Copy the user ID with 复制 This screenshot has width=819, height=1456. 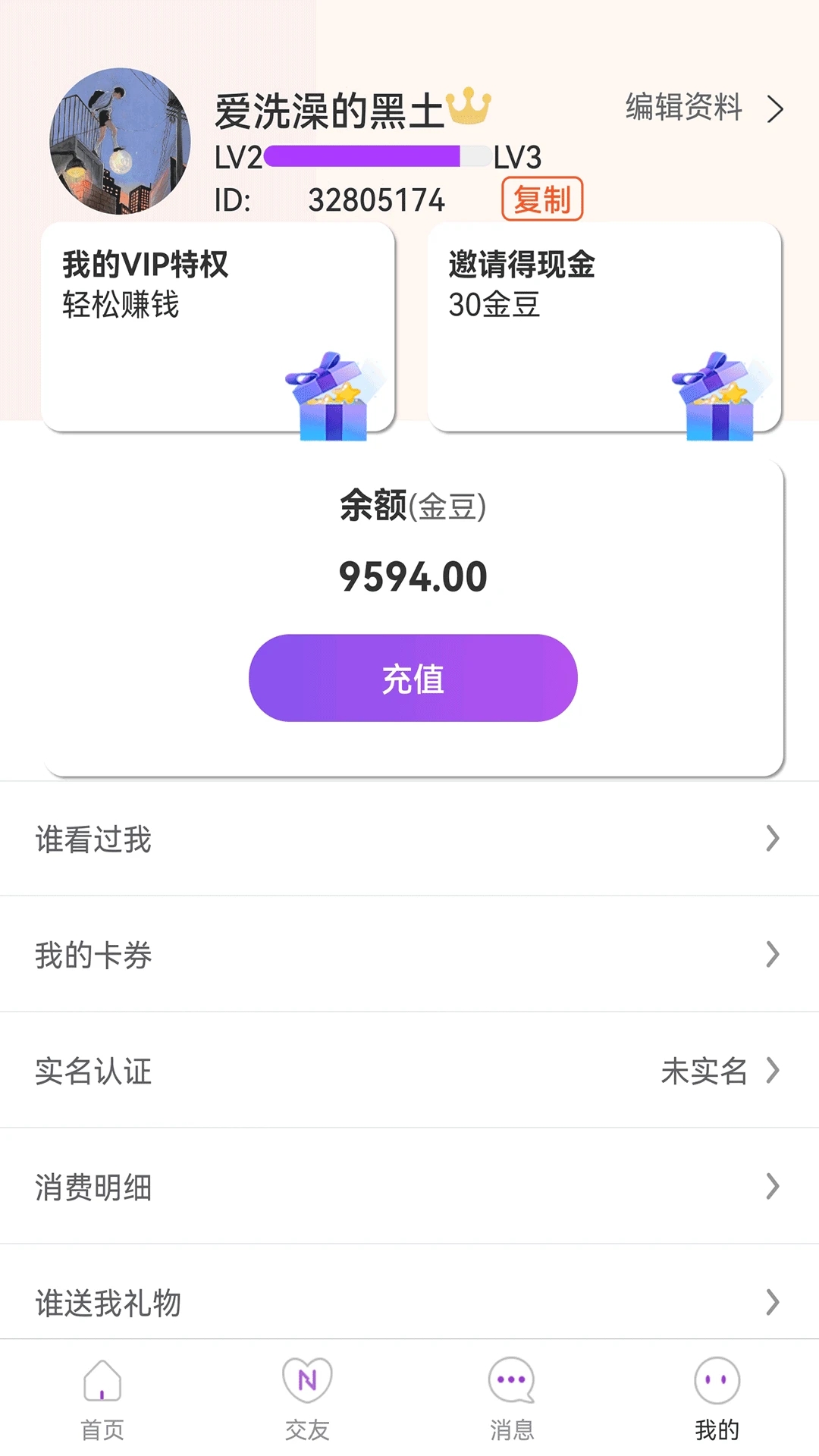point(541,199)
